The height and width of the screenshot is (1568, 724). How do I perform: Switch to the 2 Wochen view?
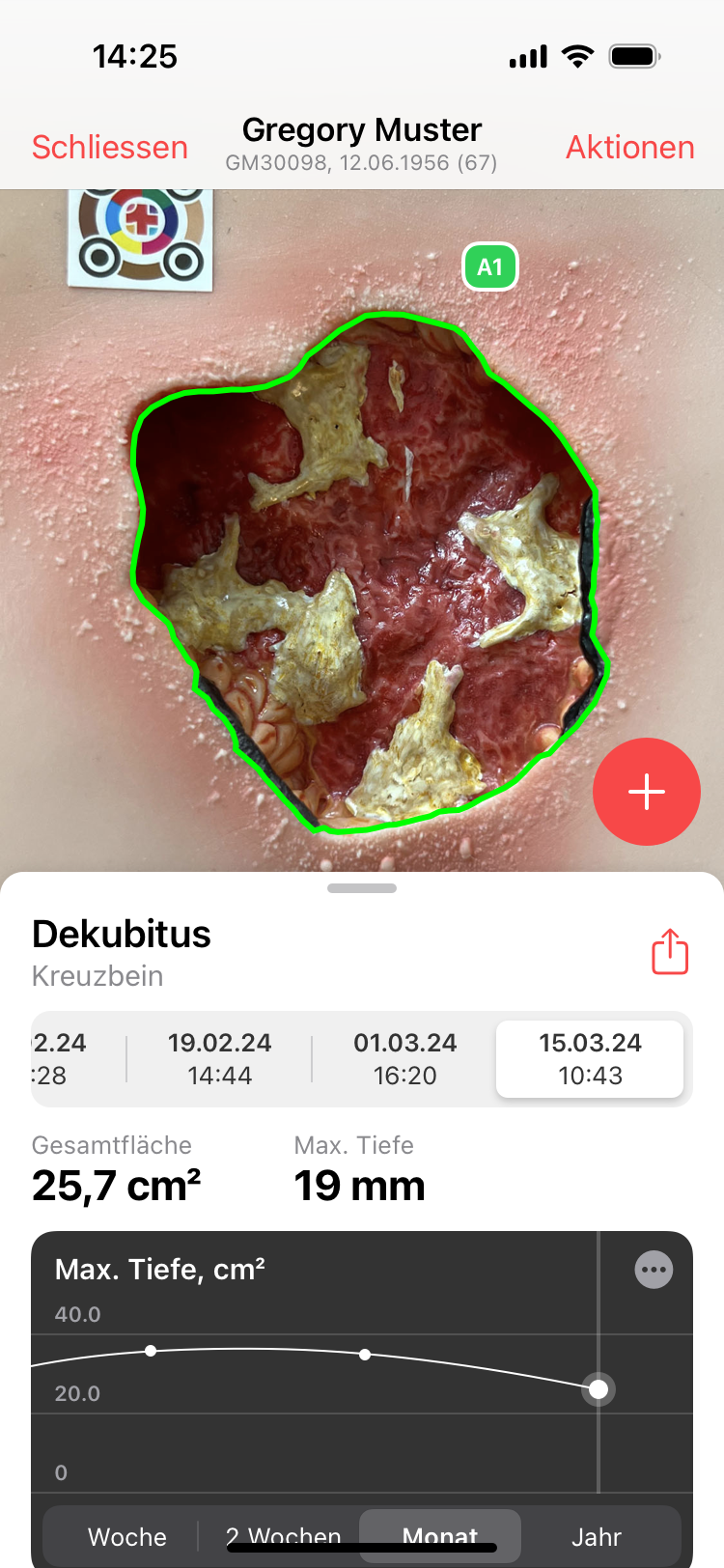pyautogui.click(x=285, y=1536)
